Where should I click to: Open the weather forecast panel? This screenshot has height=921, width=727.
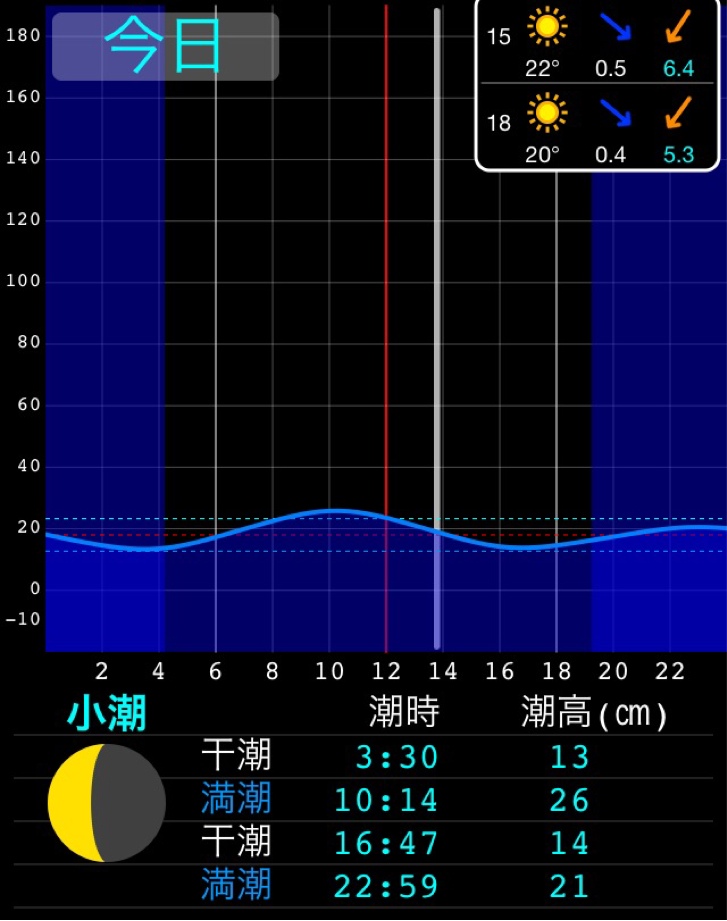[598, 84]
